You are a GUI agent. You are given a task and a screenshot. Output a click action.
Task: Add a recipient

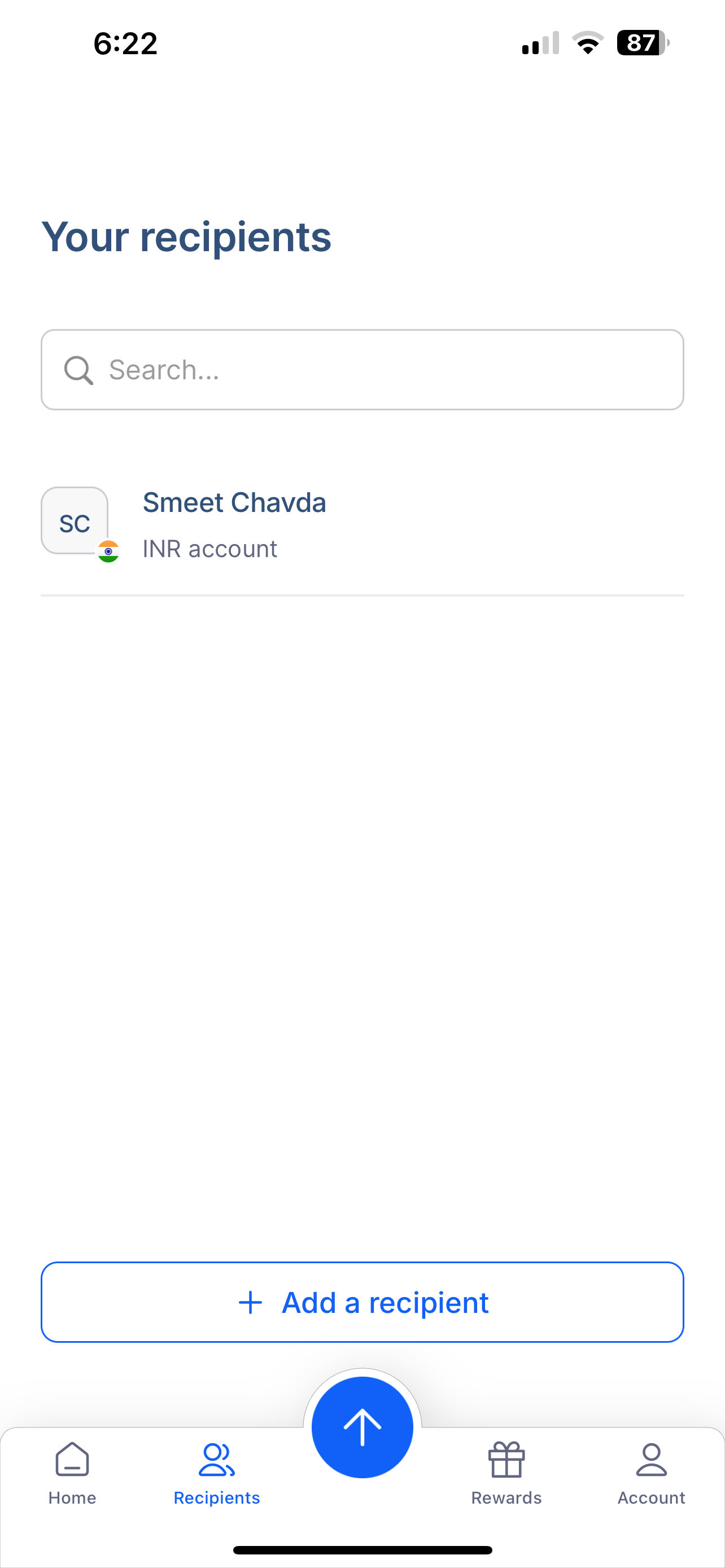point(362,1302)
